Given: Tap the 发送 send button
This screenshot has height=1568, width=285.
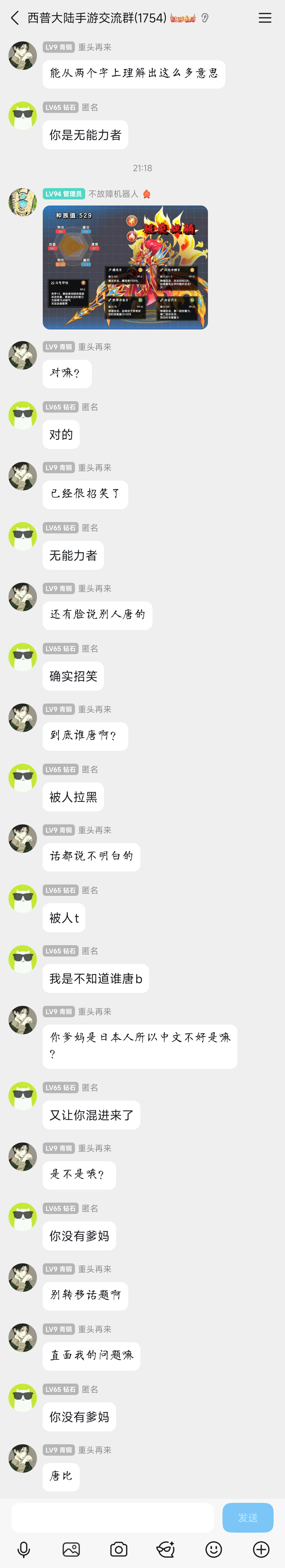Looking at the screenshot, I should (247, 1517).
